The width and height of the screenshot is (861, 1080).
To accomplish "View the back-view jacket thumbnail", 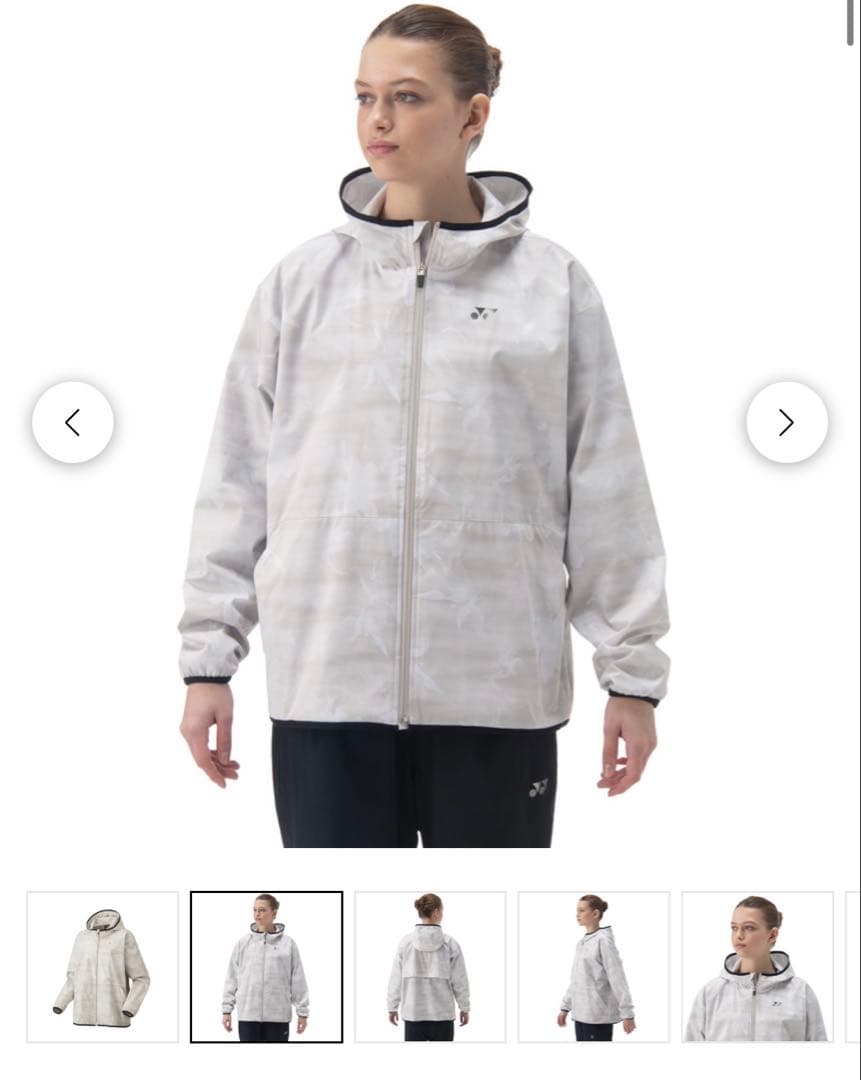I will click(430, 967).
